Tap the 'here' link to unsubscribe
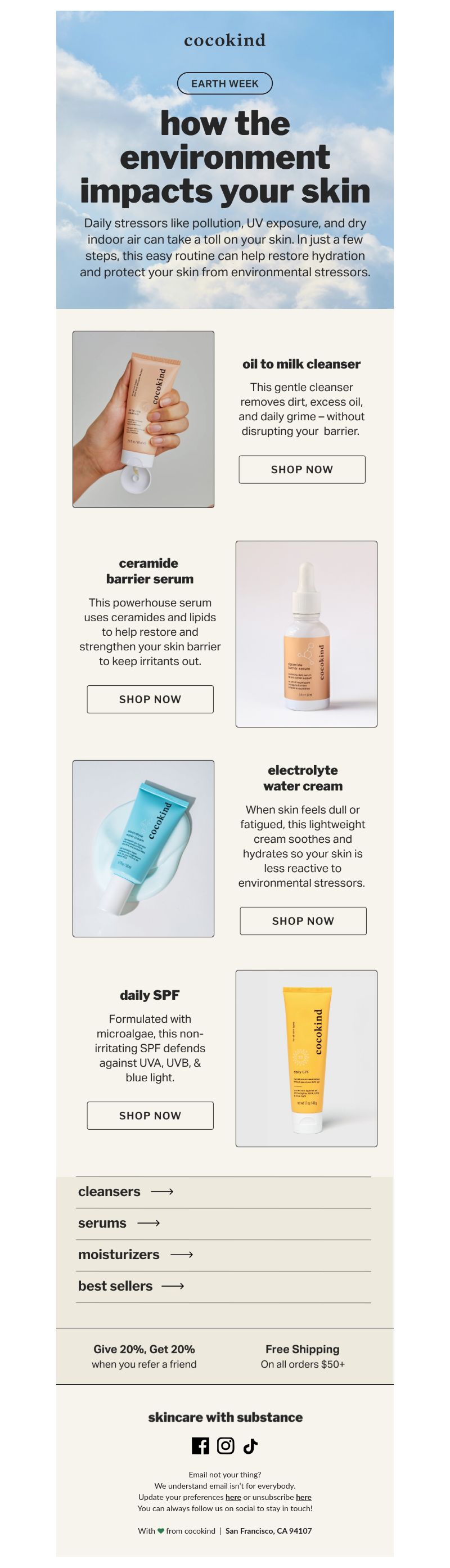 pyautogui.click(x=303, y=1497)
